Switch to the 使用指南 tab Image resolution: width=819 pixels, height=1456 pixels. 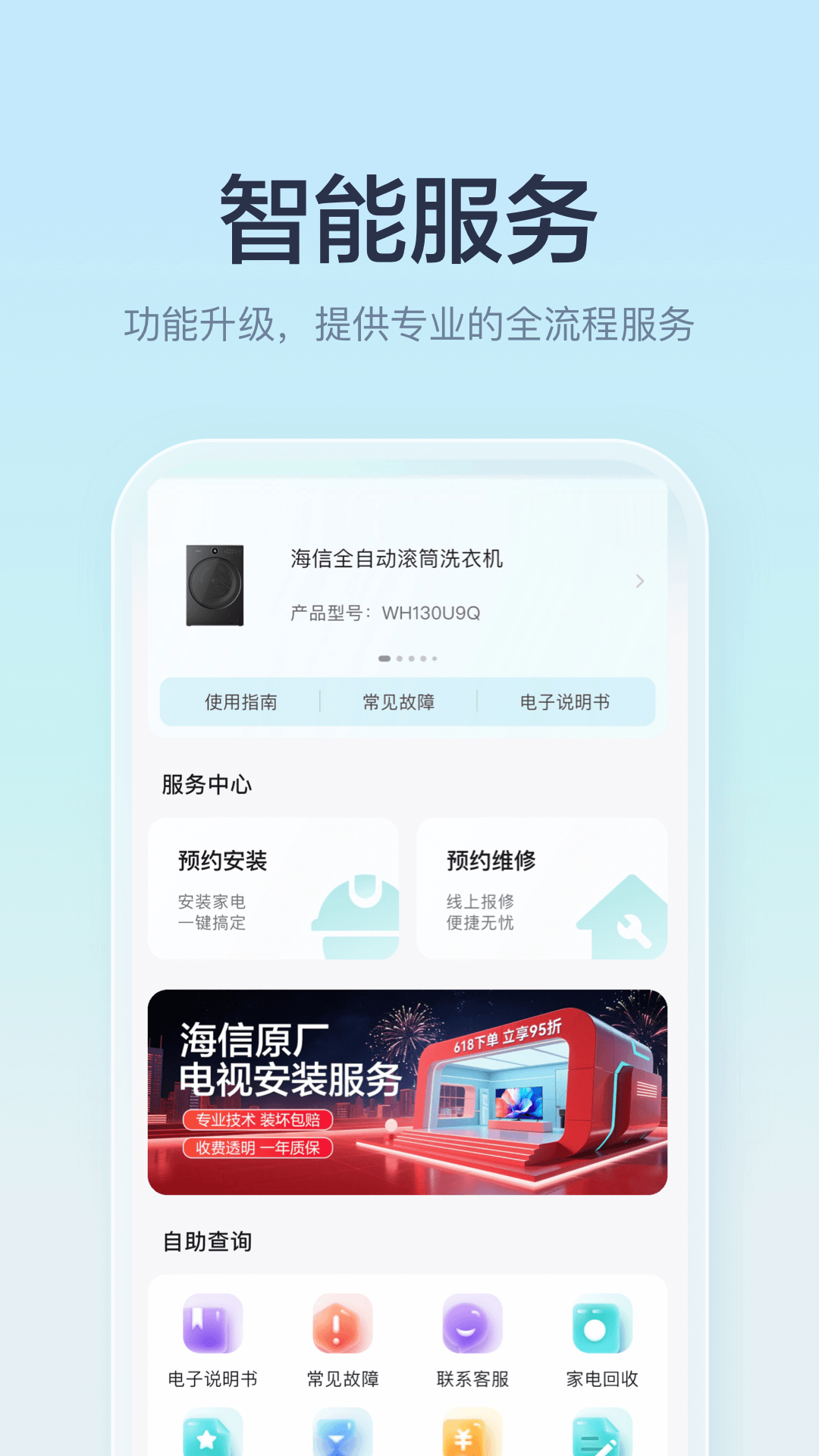click(x=241, y=702)
